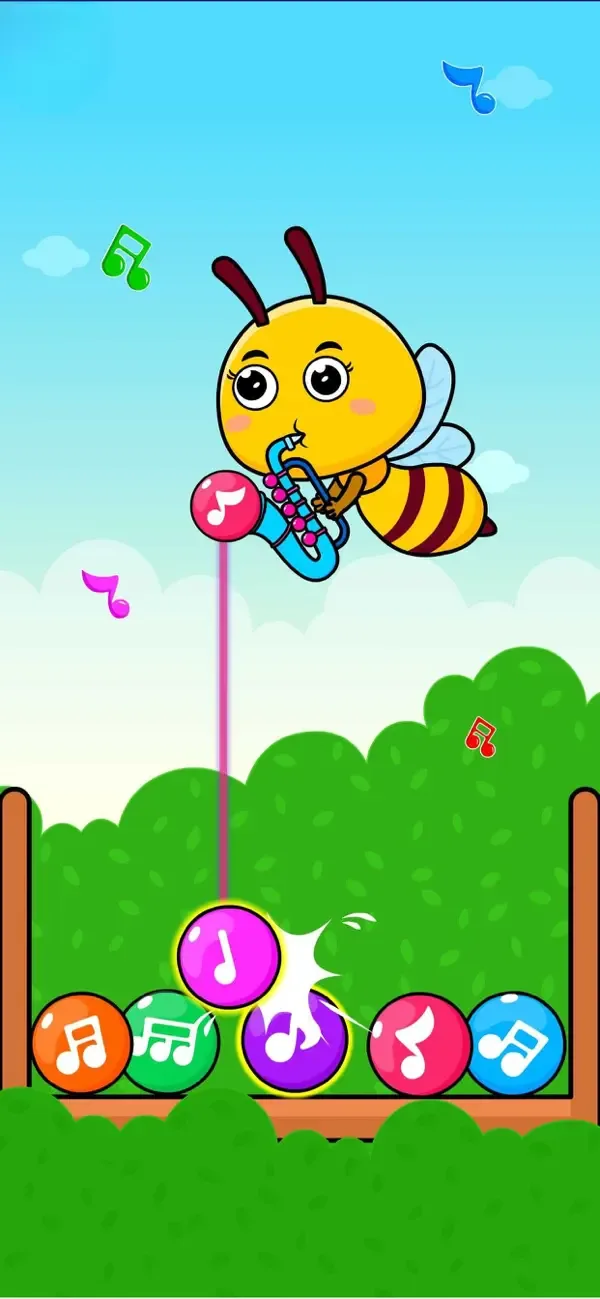The image size is (600, 1299).
Task: Tap the blue music note ball
Action: (516, 1043)
